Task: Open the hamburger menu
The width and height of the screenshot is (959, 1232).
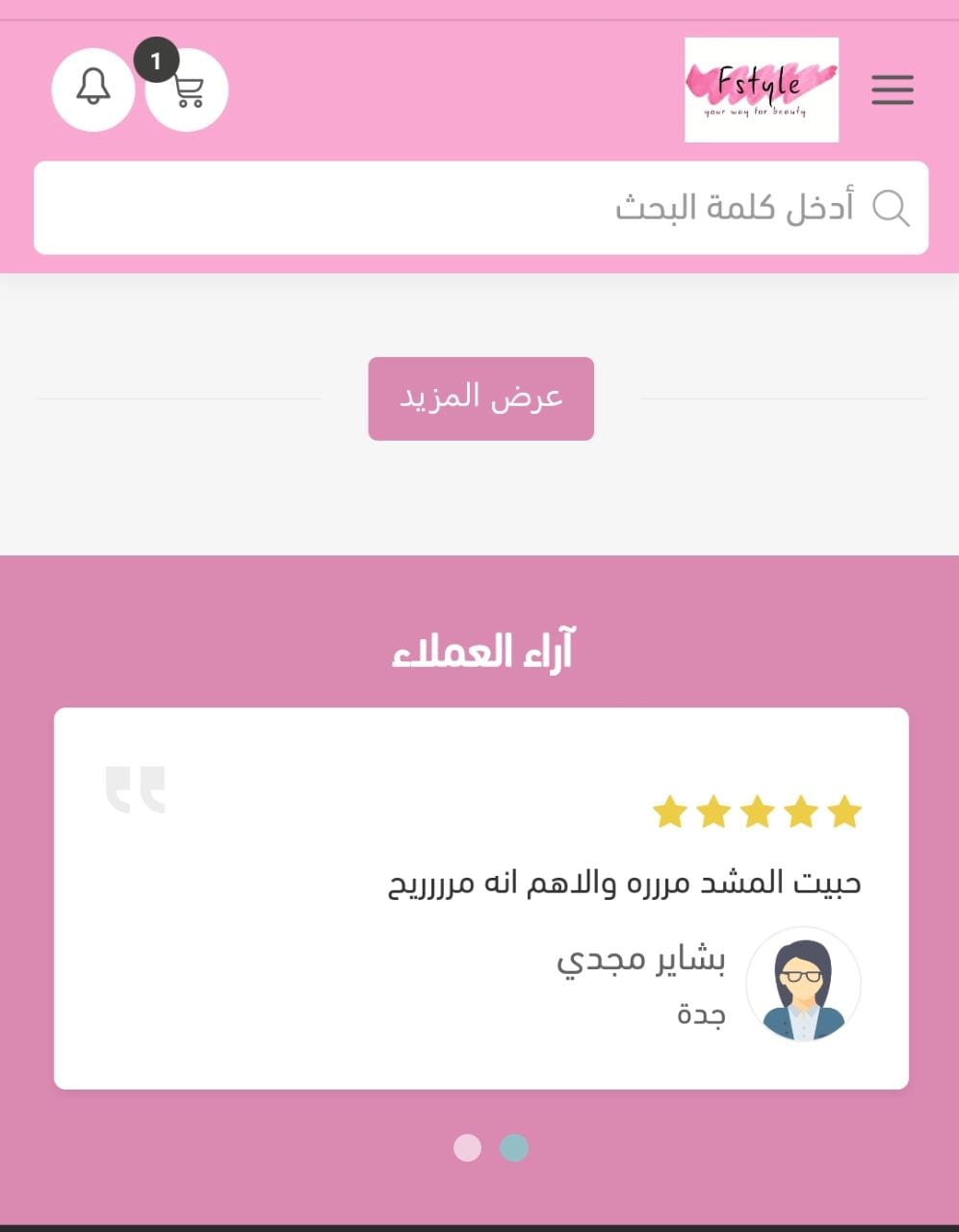Action: (x=892, y=90)
